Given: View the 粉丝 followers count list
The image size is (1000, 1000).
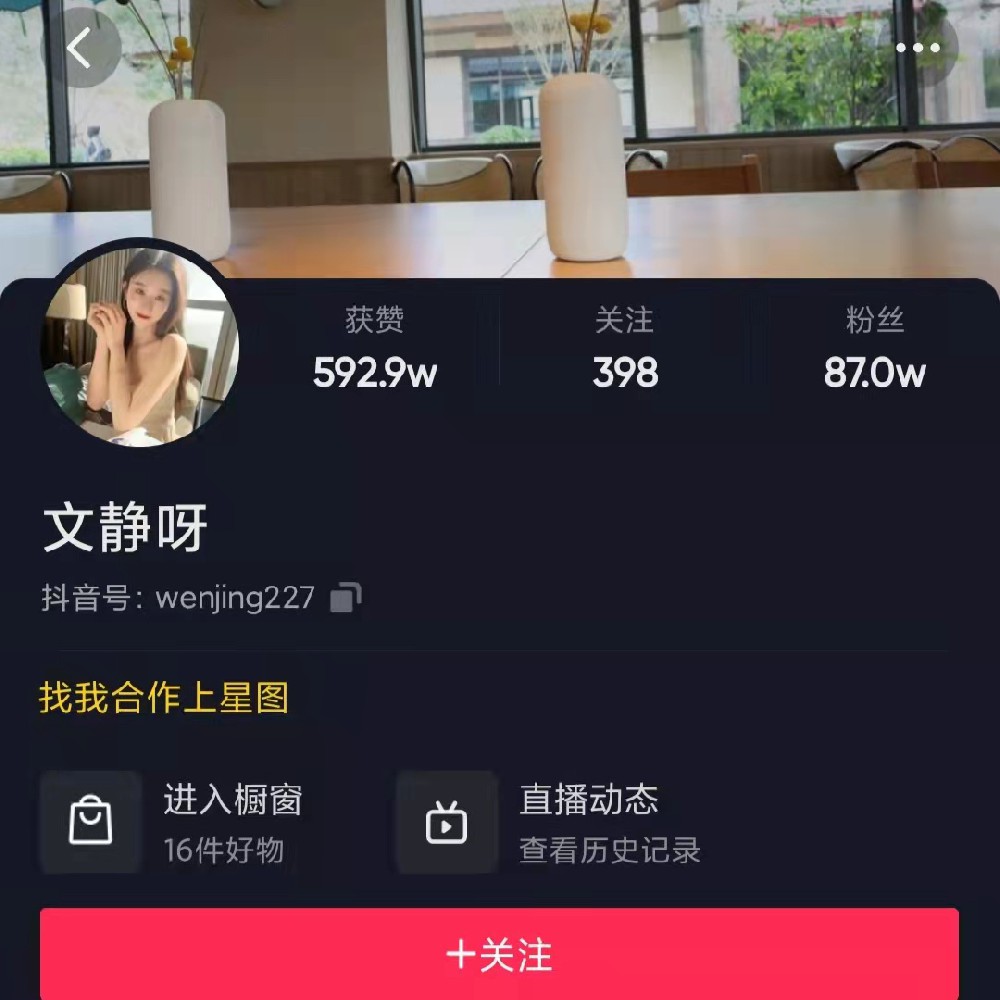Looking at the screenshot, I should [x=874, y=352].
